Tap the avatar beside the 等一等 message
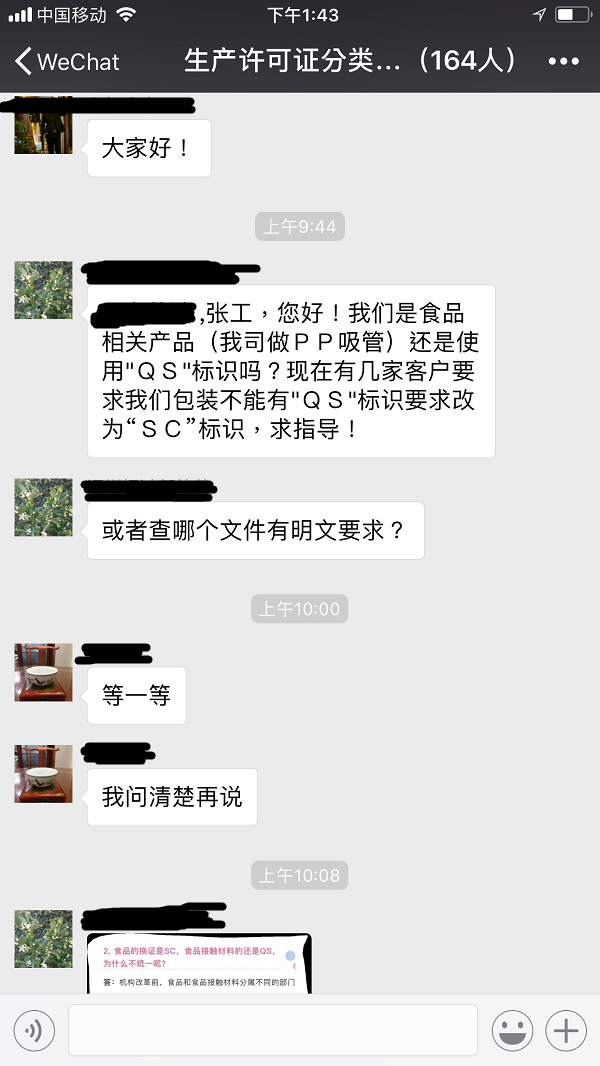 click(43, 672)
